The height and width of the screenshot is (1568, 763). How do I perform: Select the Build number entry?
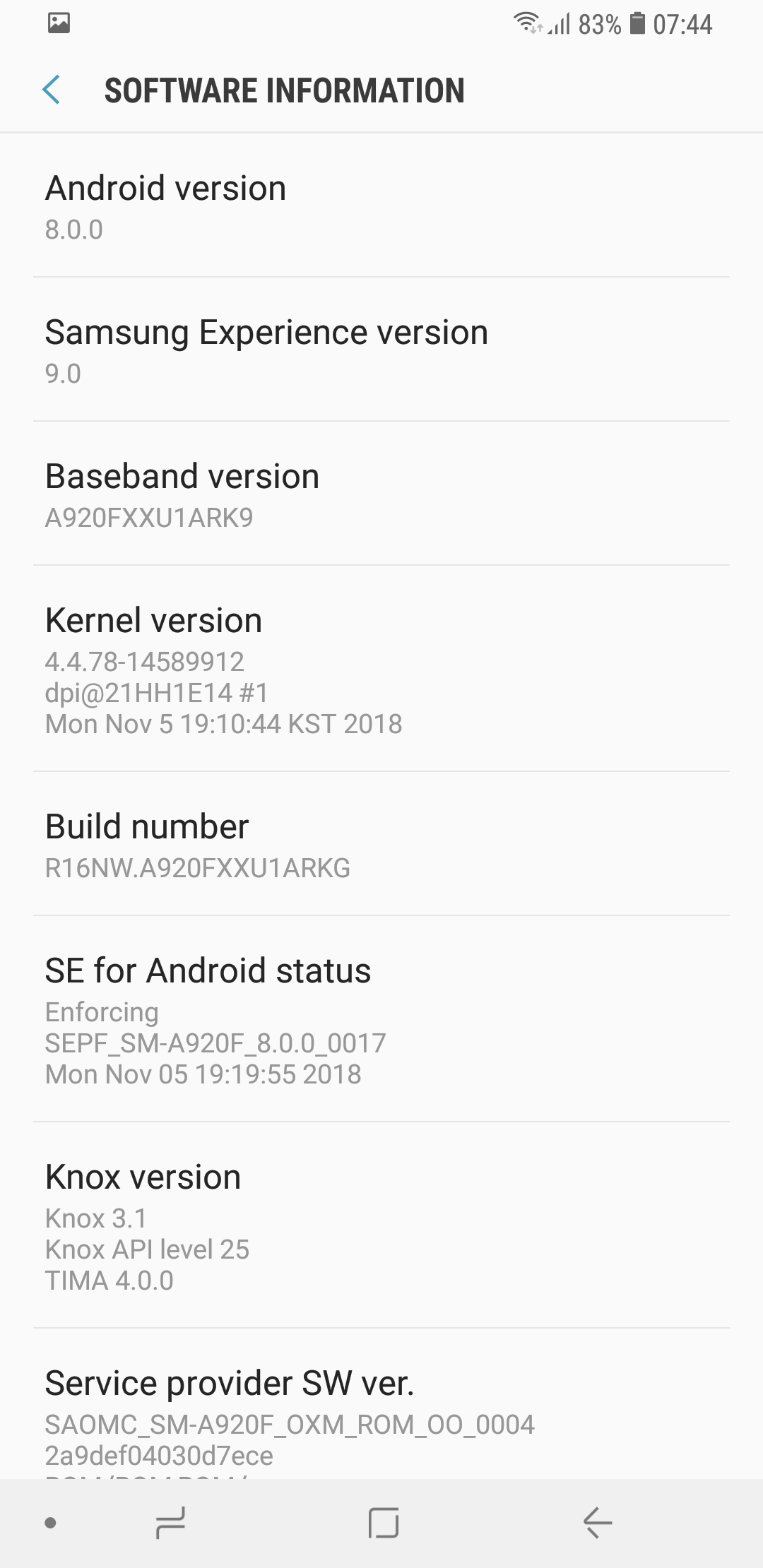[x=381, y=844]
